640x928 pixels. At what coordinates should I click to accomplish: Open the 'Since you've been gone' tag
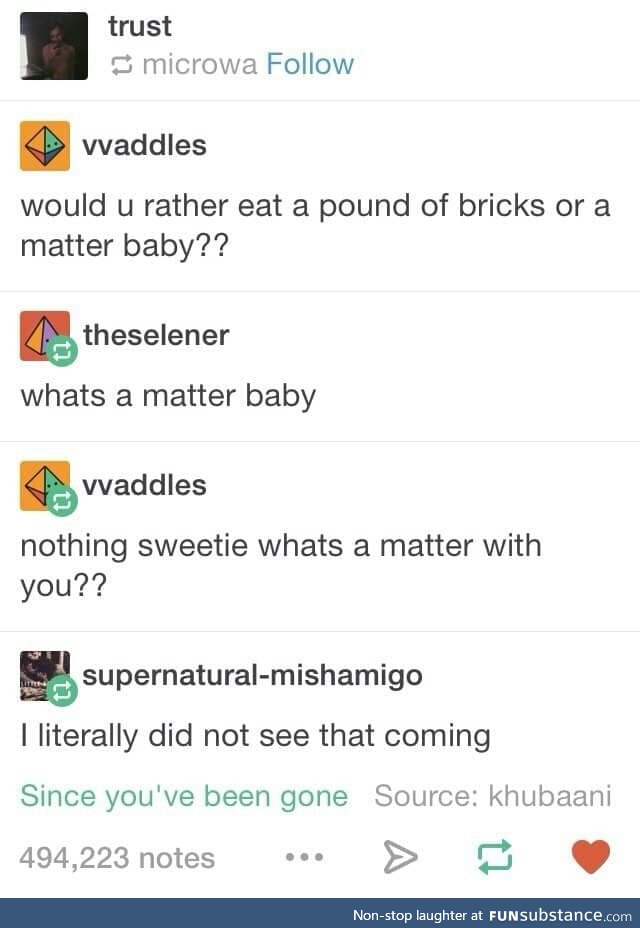click(x=184, y=796)
